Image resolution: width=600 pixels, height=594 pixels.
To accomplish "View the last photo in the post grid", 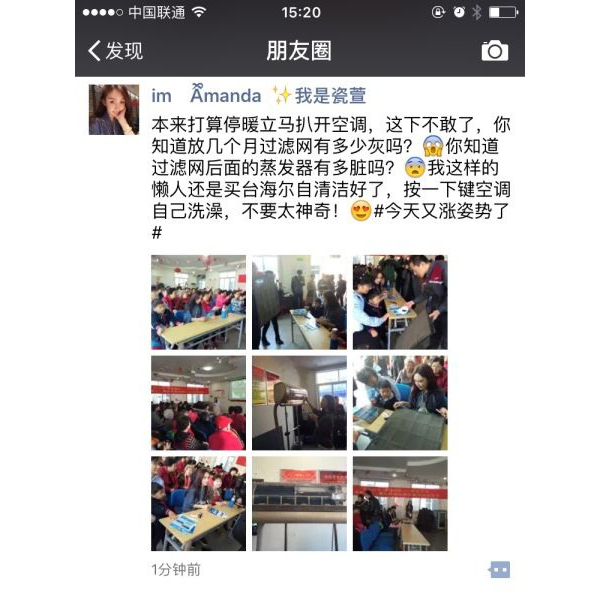I will pos(400,503).
